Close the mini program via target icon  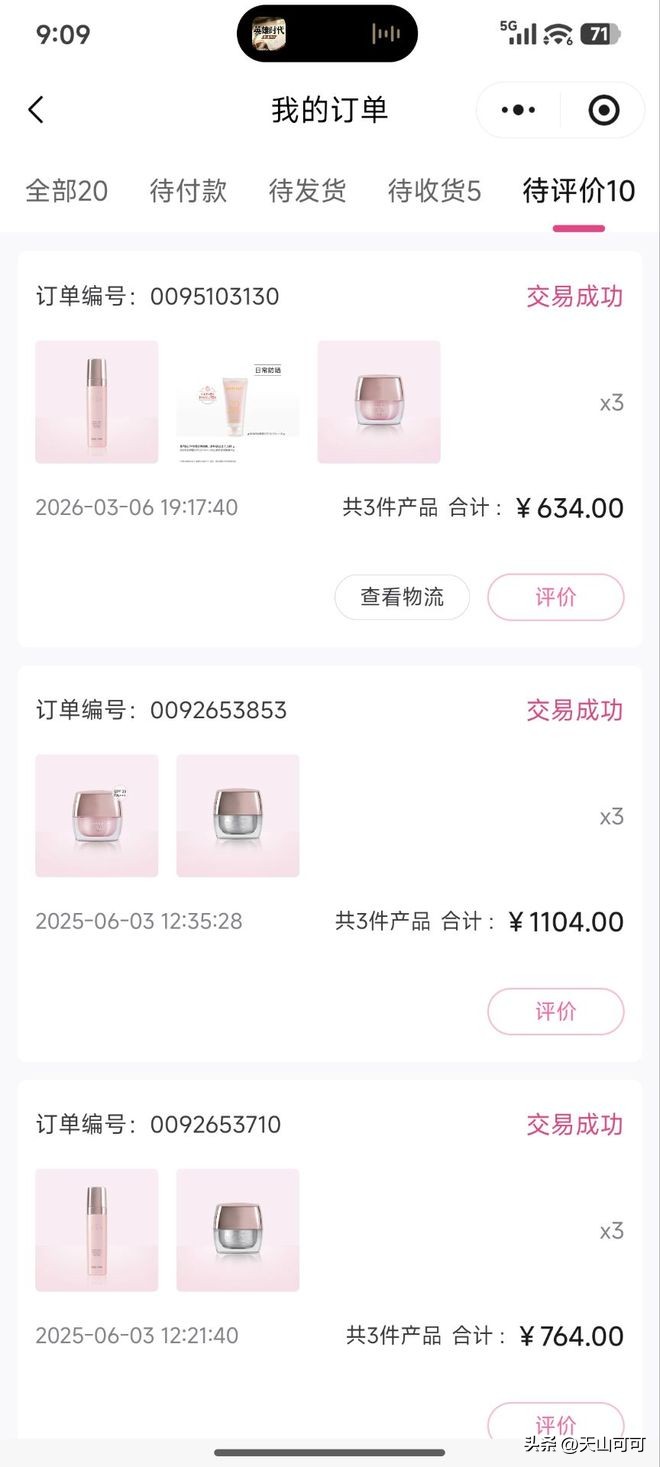[603, 110]
